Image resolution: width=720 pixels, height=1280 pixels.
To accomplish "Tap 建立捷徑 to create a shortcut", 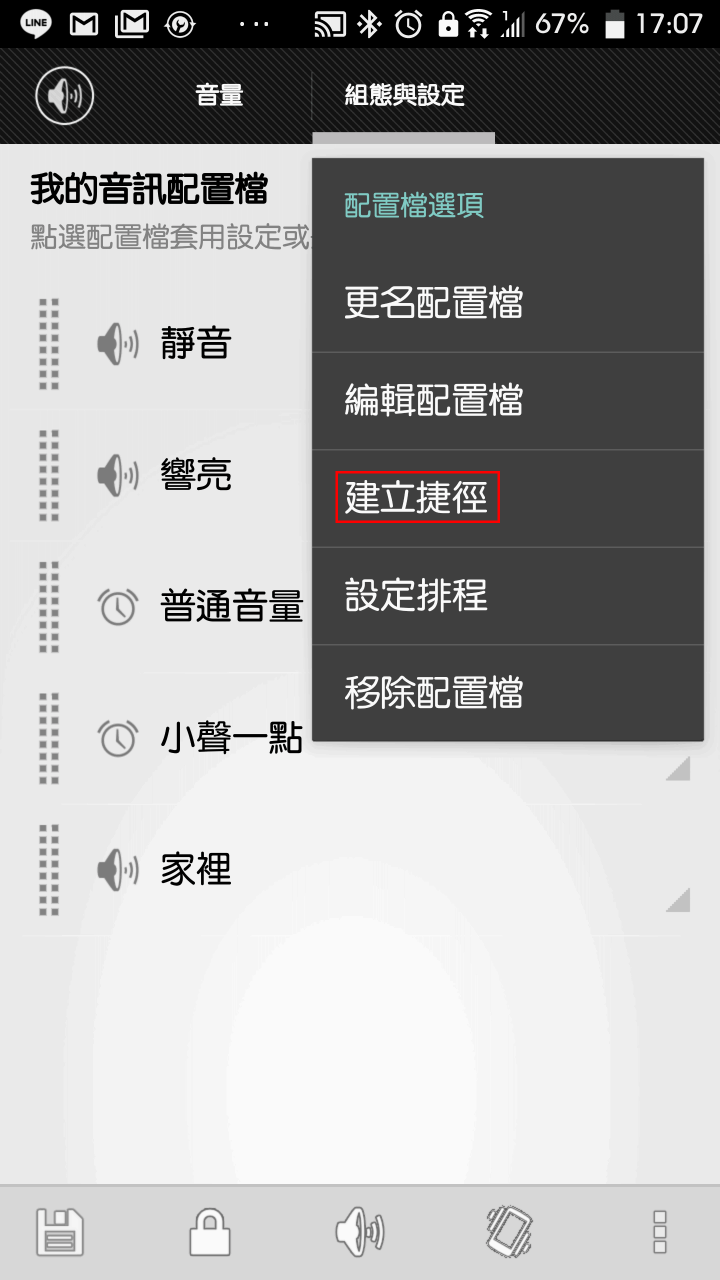I will [417, 498].
